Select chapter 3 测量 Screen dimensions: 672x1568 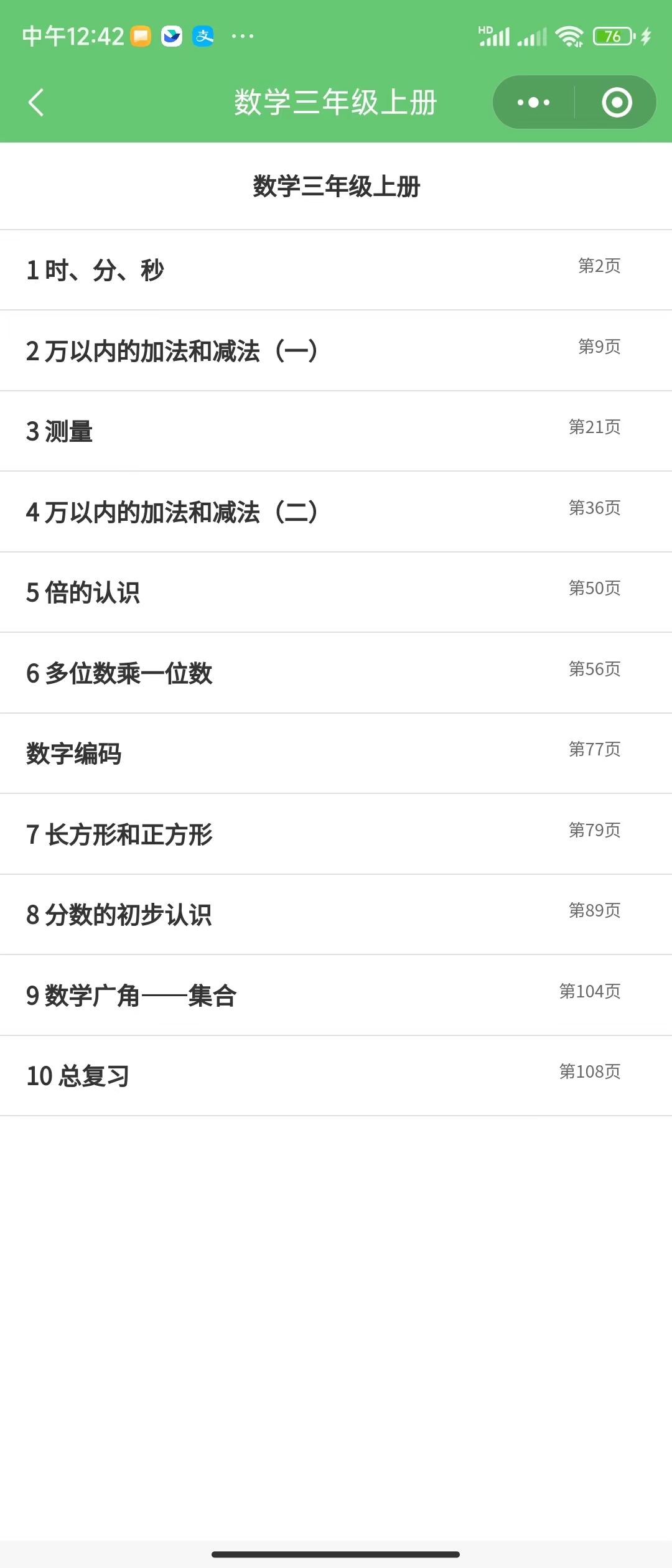(336, 431)
